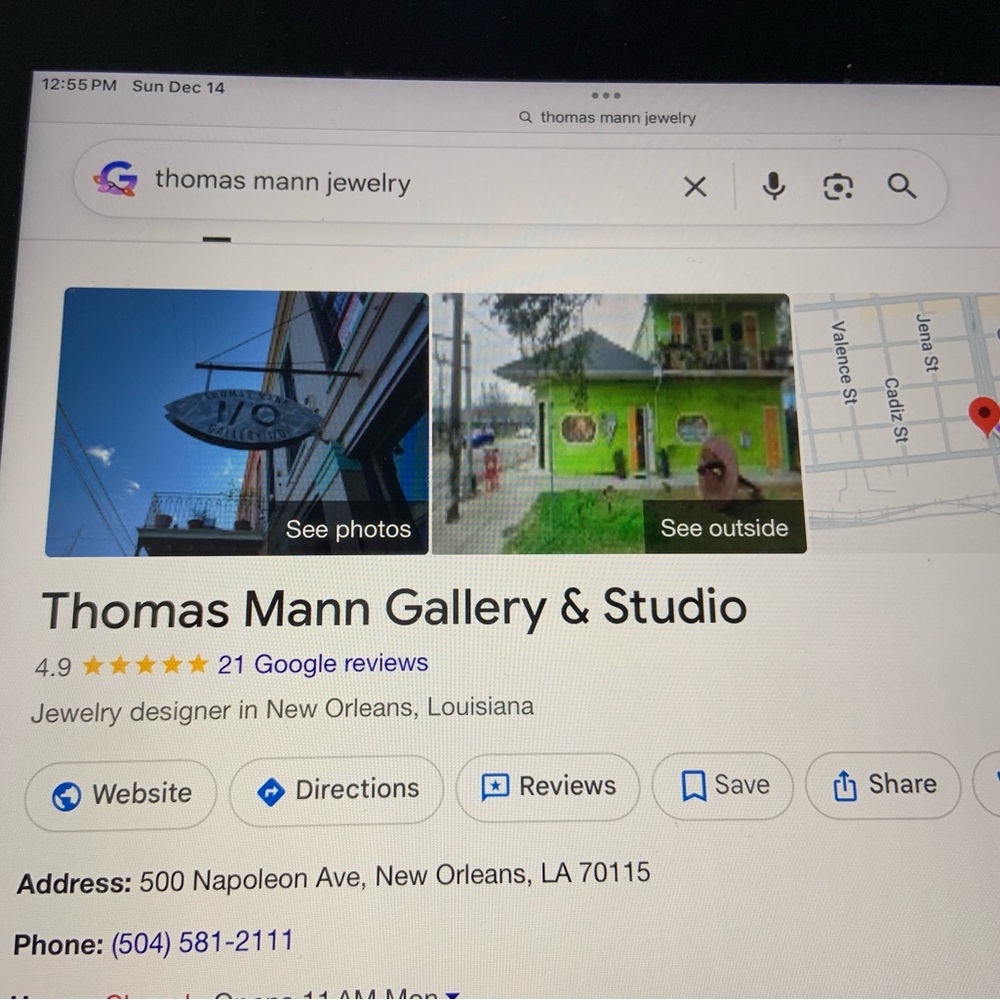Clear the search text with the X
1000x1000 pixels.
pyautogui.click(x=694, y=187)
